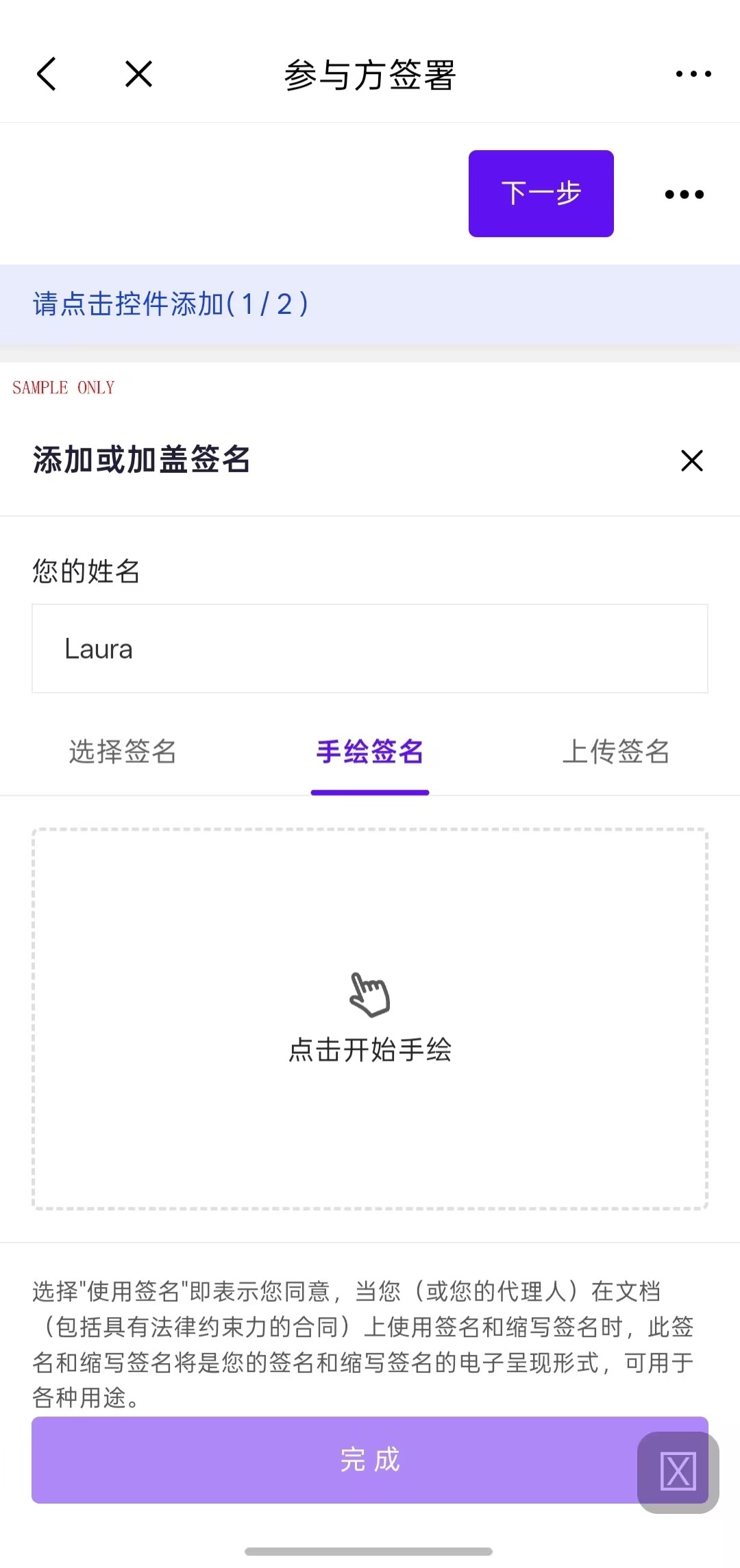Switch to the 选择签名 tab
The image size is (740, 1568).
tap(123, 752)
